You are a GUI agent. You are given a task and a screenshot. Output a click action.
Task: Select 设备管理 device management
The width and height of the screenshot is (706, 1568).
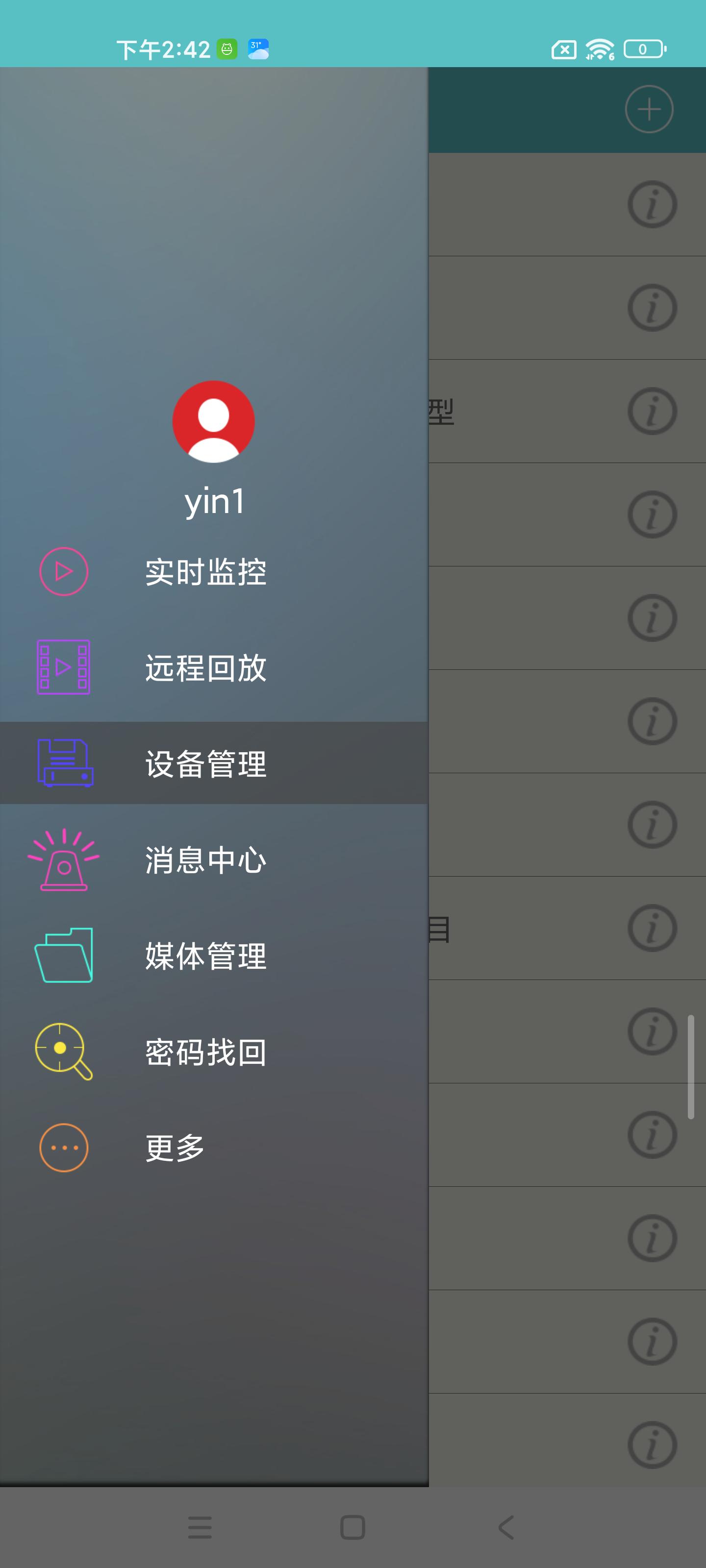213,763
